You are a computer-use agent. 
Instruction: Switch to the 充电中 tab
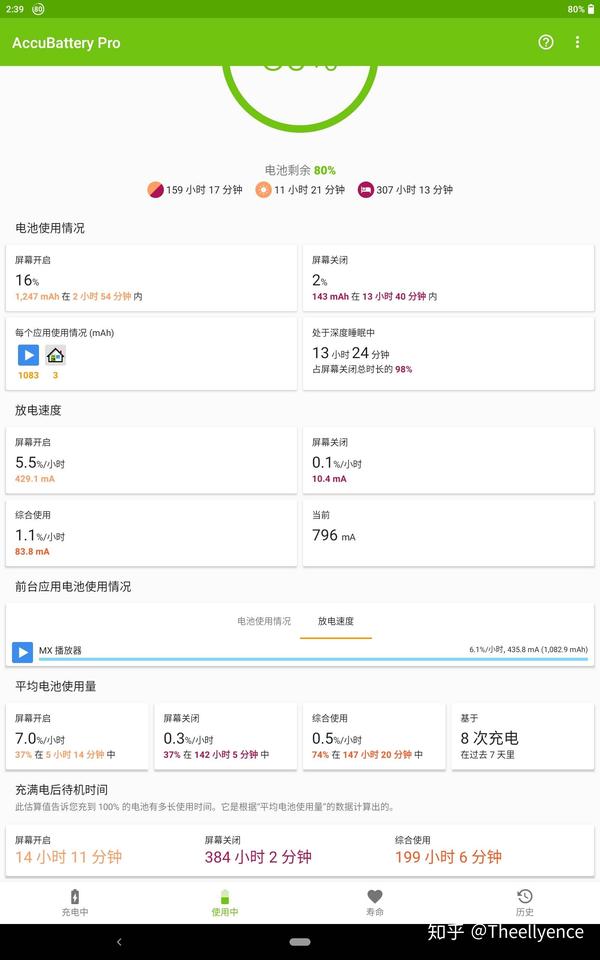(75, 902)
